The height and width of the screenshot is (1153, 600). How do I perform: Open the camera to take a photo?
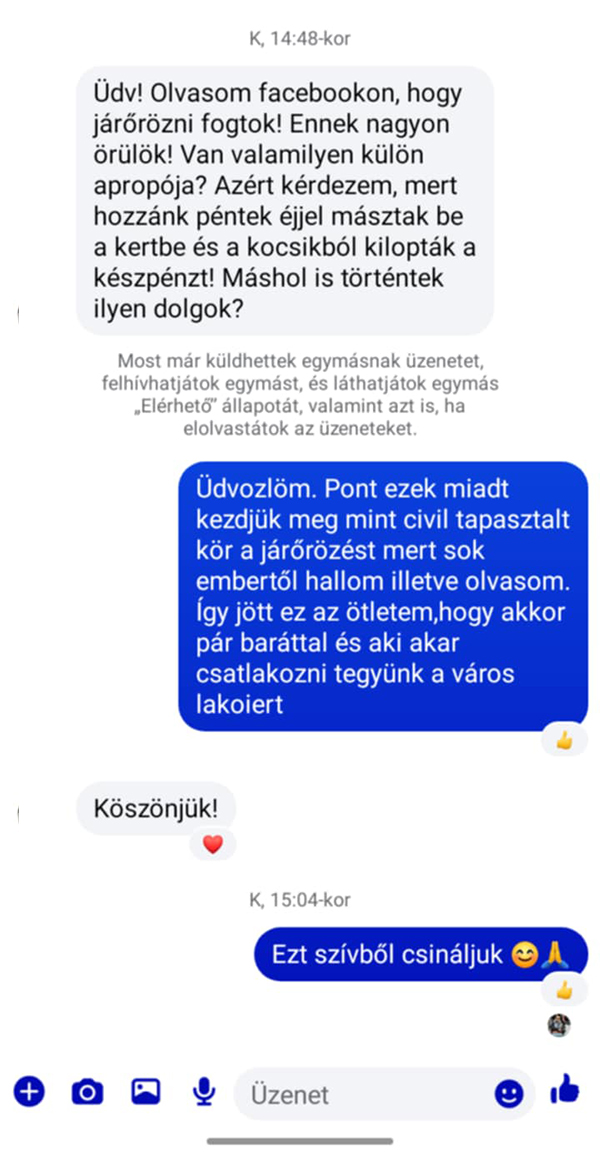tap(87, 1092)
